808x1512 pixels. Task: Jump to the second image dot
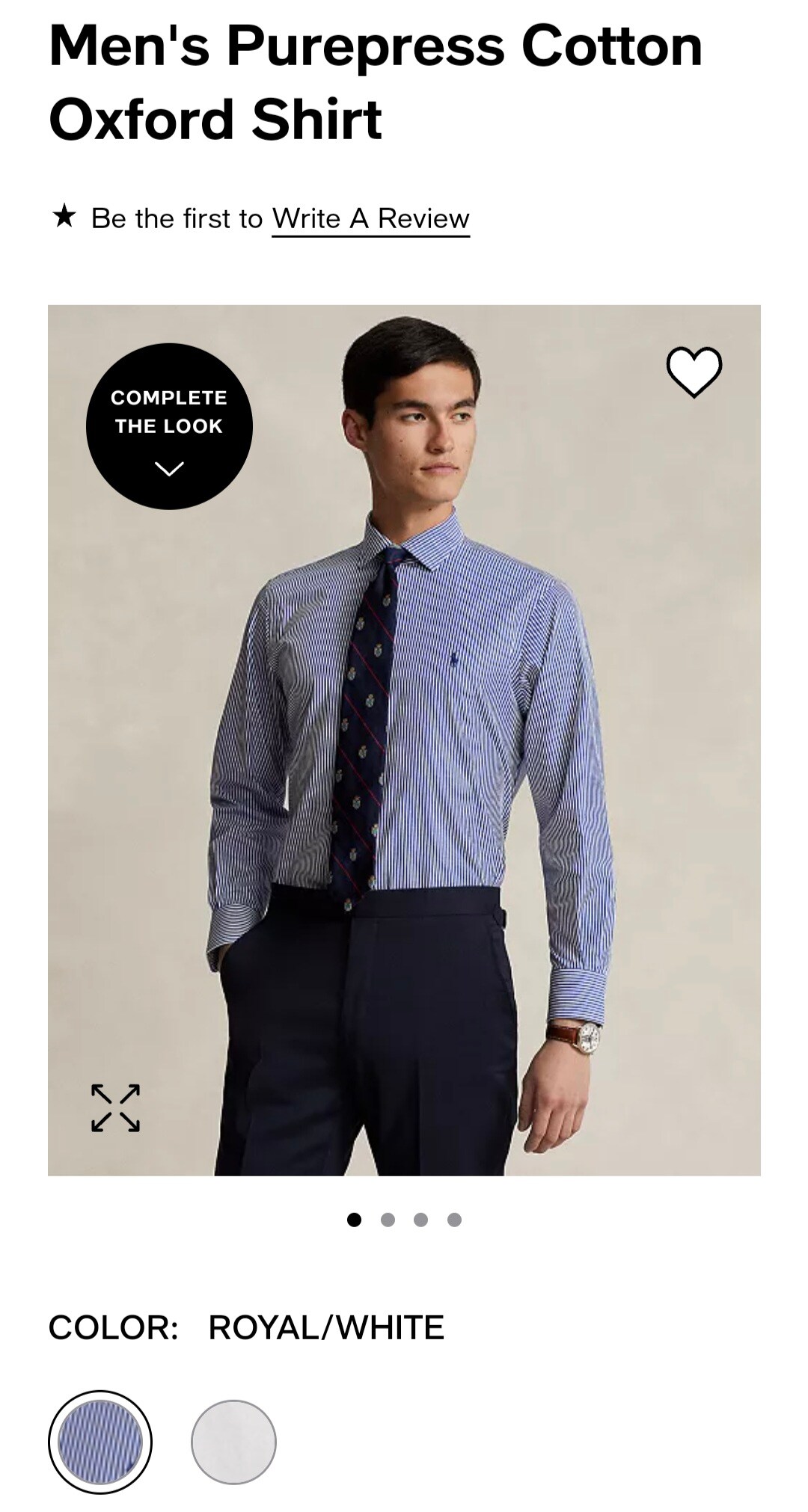click(388, 1220)
